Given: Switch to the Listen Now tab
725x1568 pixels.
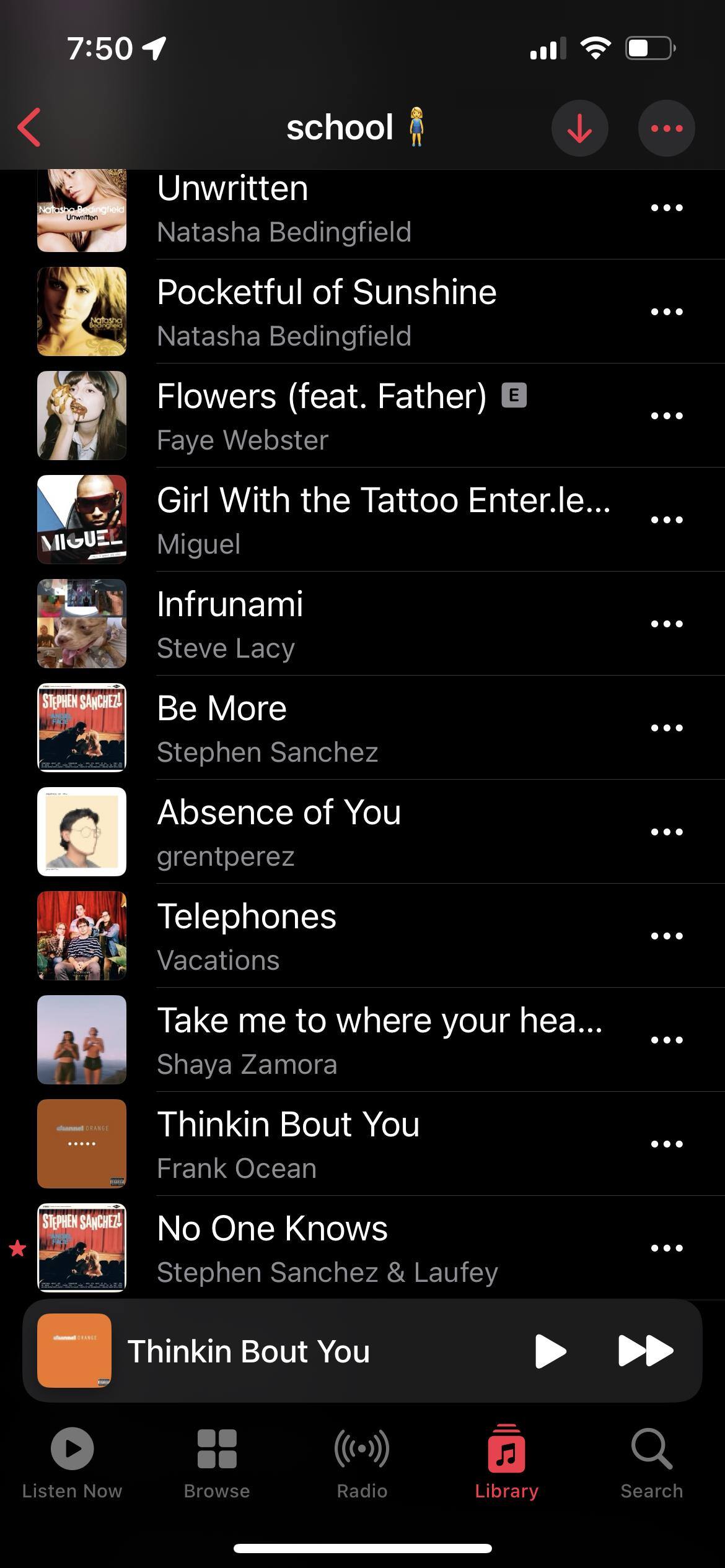Looking at the screenshot, I should point(72,1463).
